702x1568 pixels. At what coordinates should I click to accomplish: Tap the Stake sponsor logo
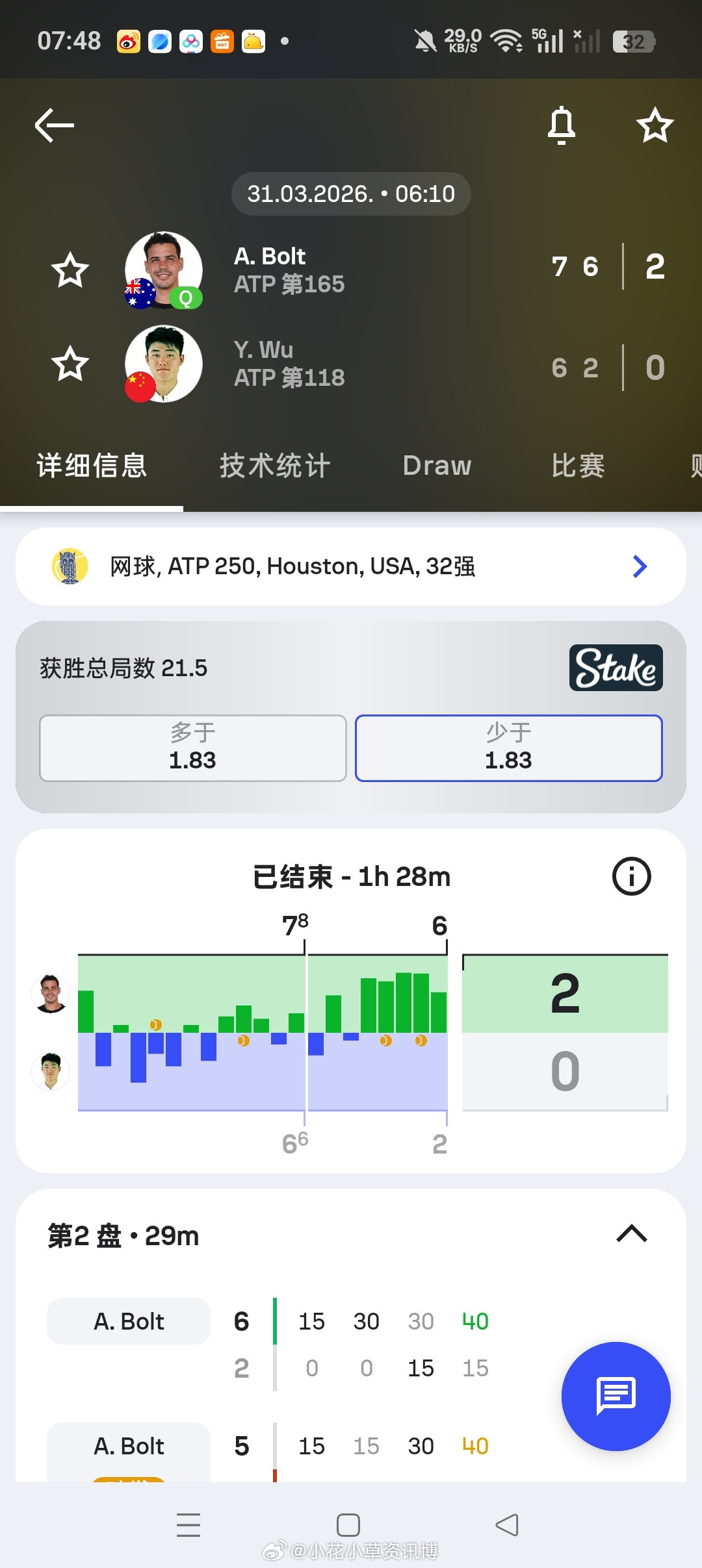(615, 669)
